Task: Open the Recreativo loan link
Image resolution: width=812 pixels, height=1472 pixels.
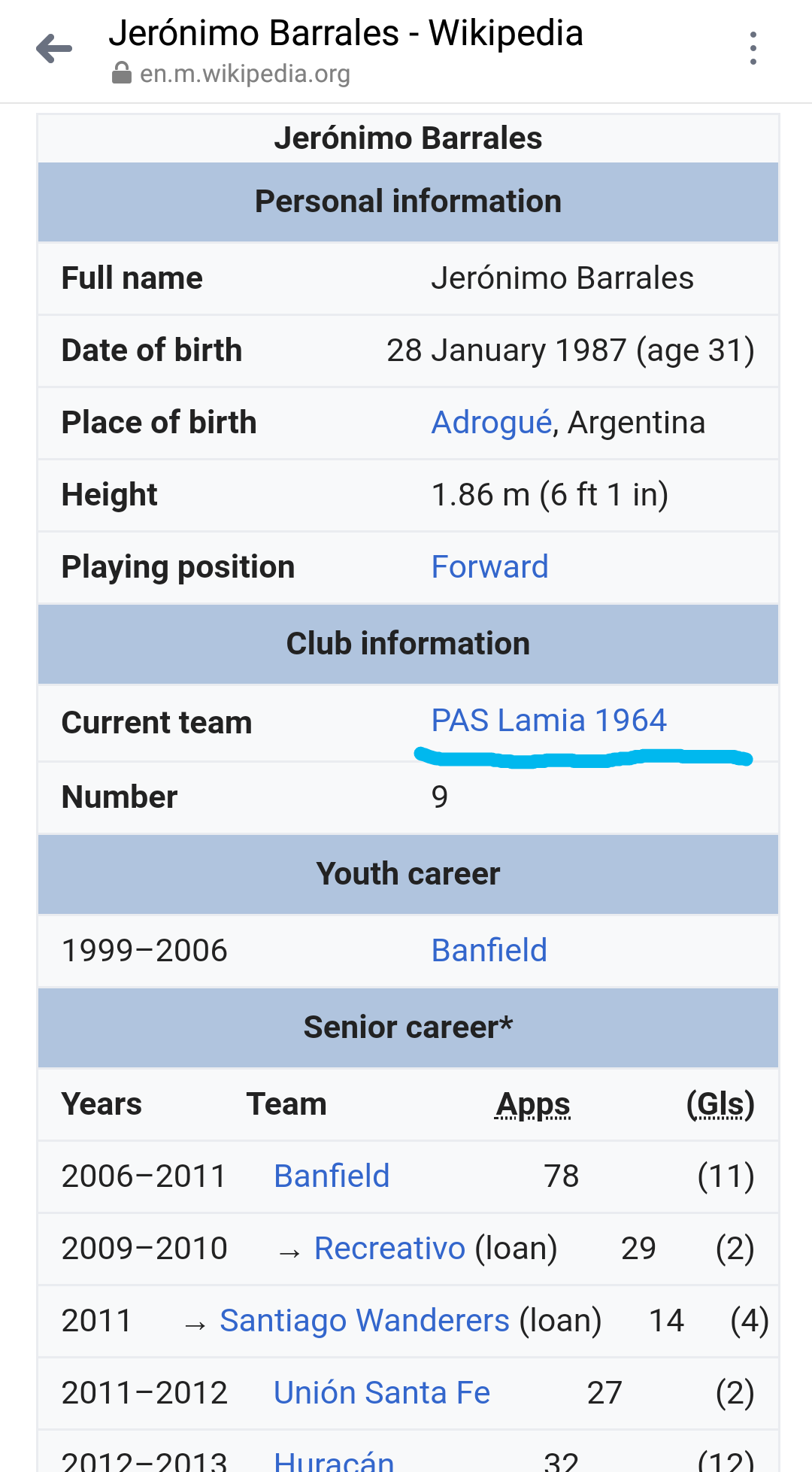Action: [x=389, y=1249]
